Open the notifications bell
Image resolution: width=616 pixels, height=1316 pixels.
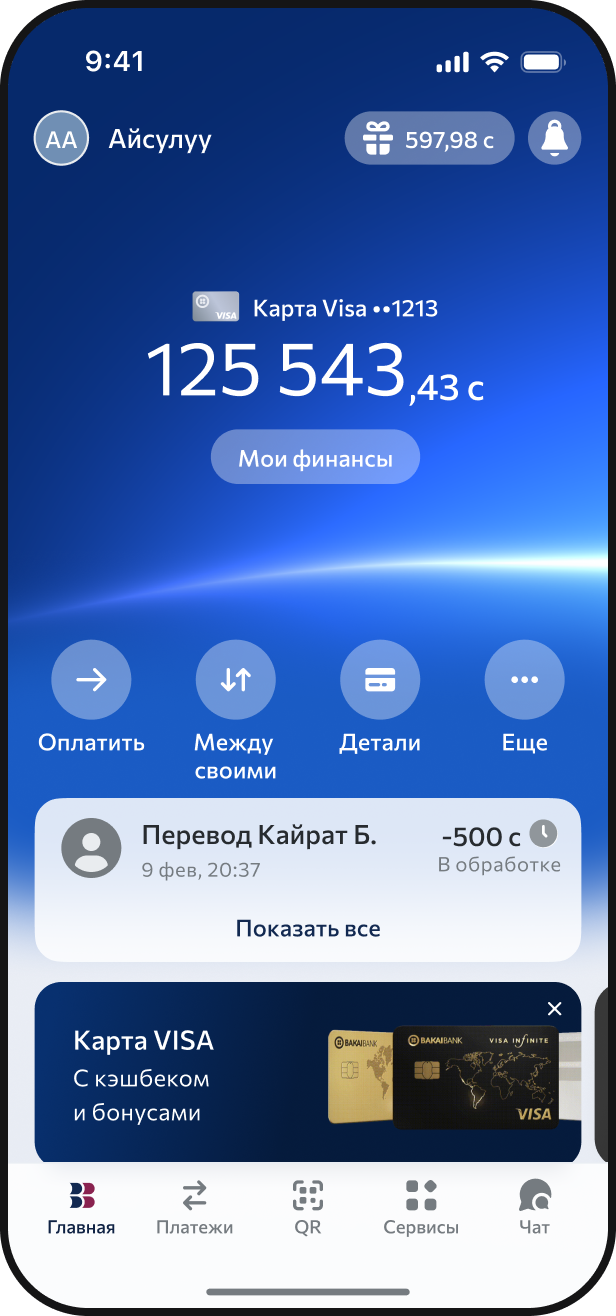[554, 139]
